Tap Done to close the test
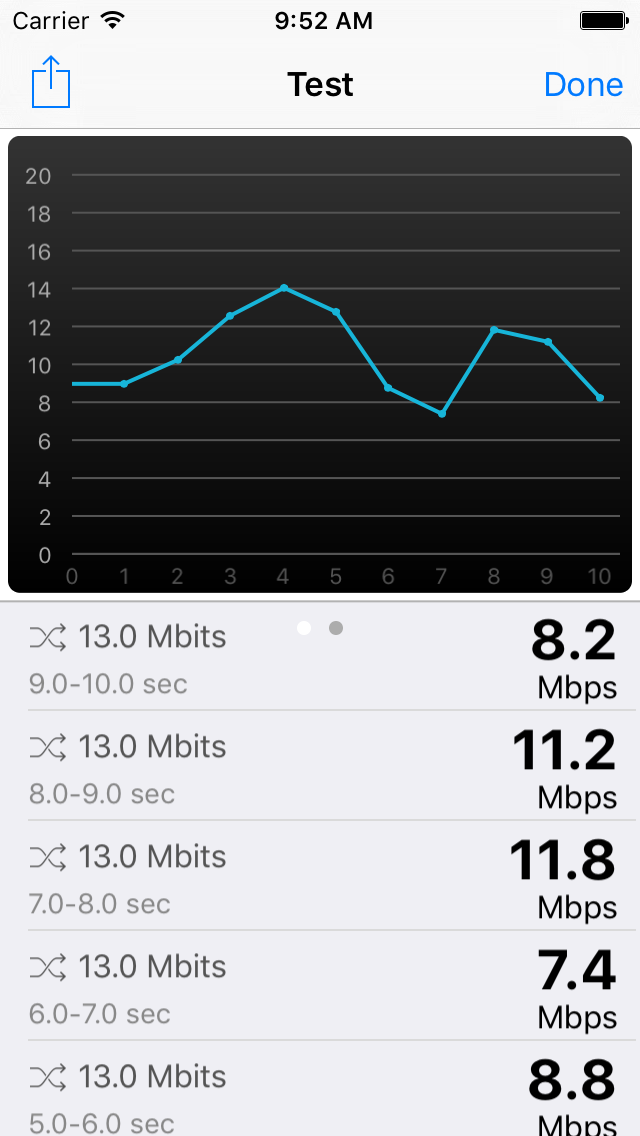Image resolution: width=640 pixels, height=1136 pixels. tap(583, 84)
